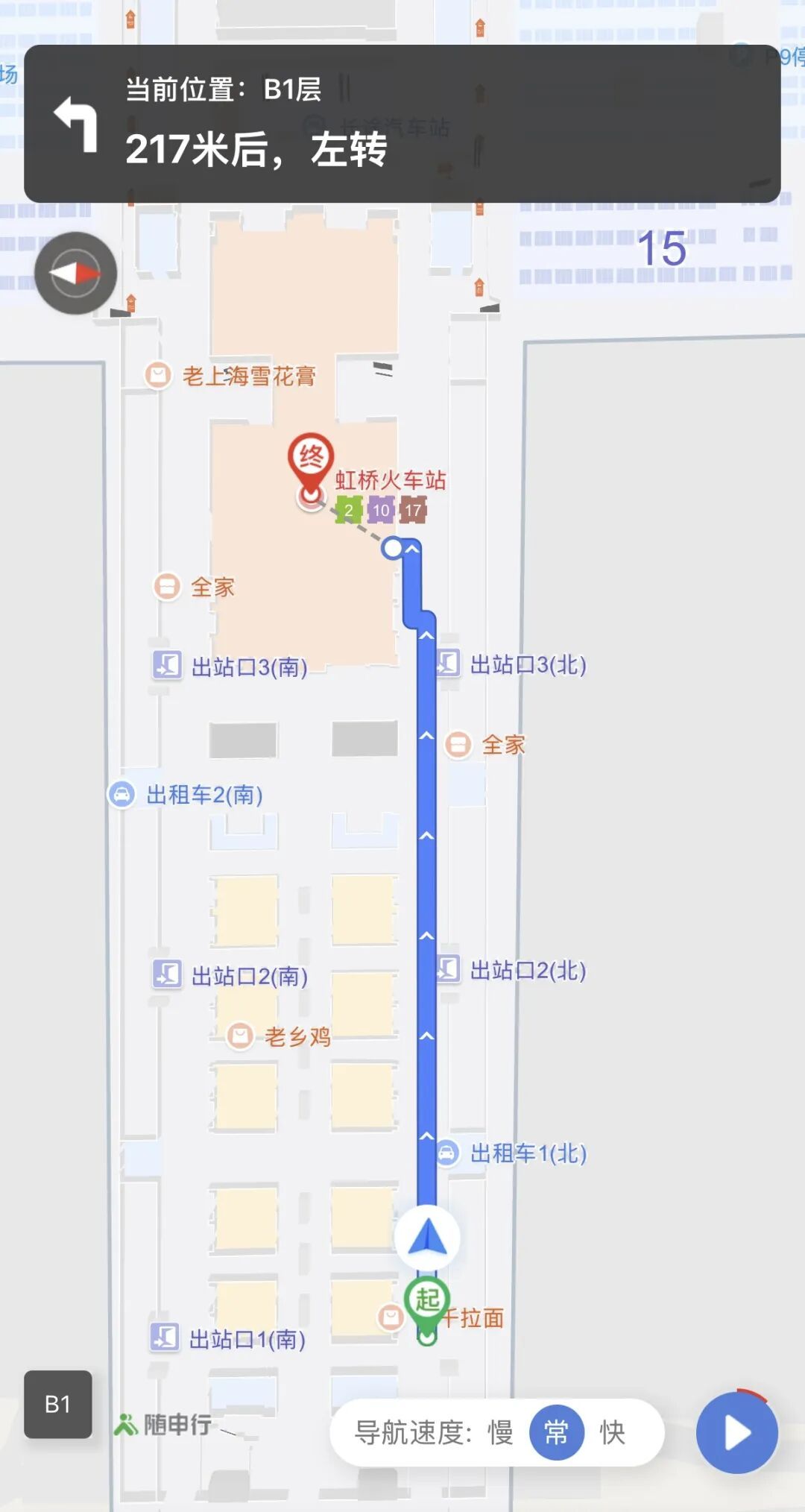Select the 老乡鸡 restaurant marker
The image size is (805, 1512).
click(240, 1036)
